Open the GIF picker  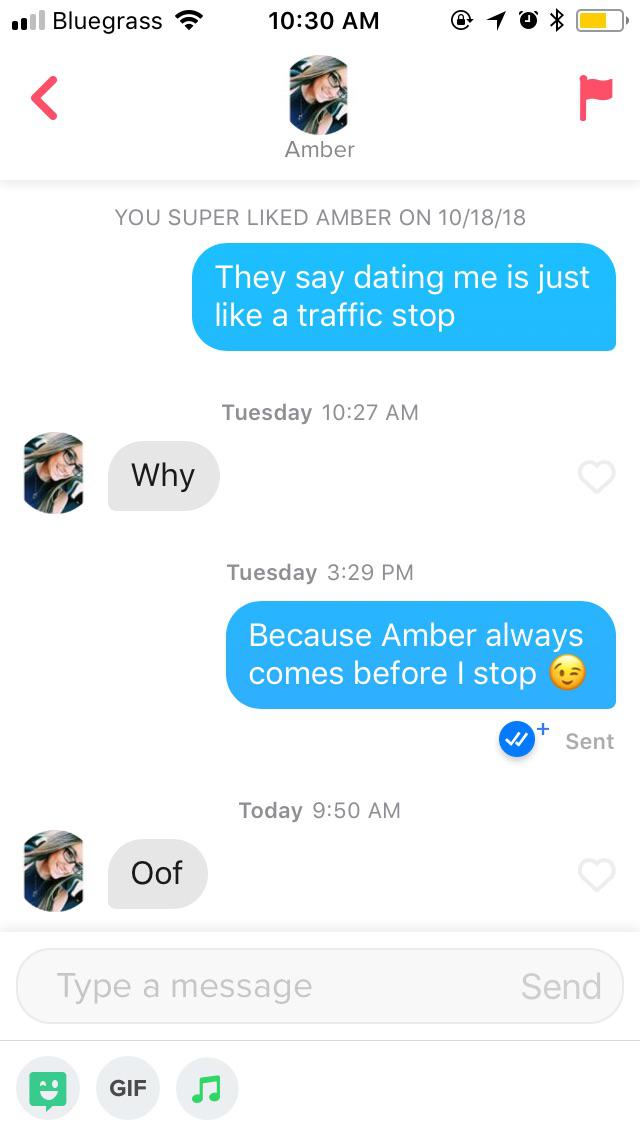click(127, 1088)
